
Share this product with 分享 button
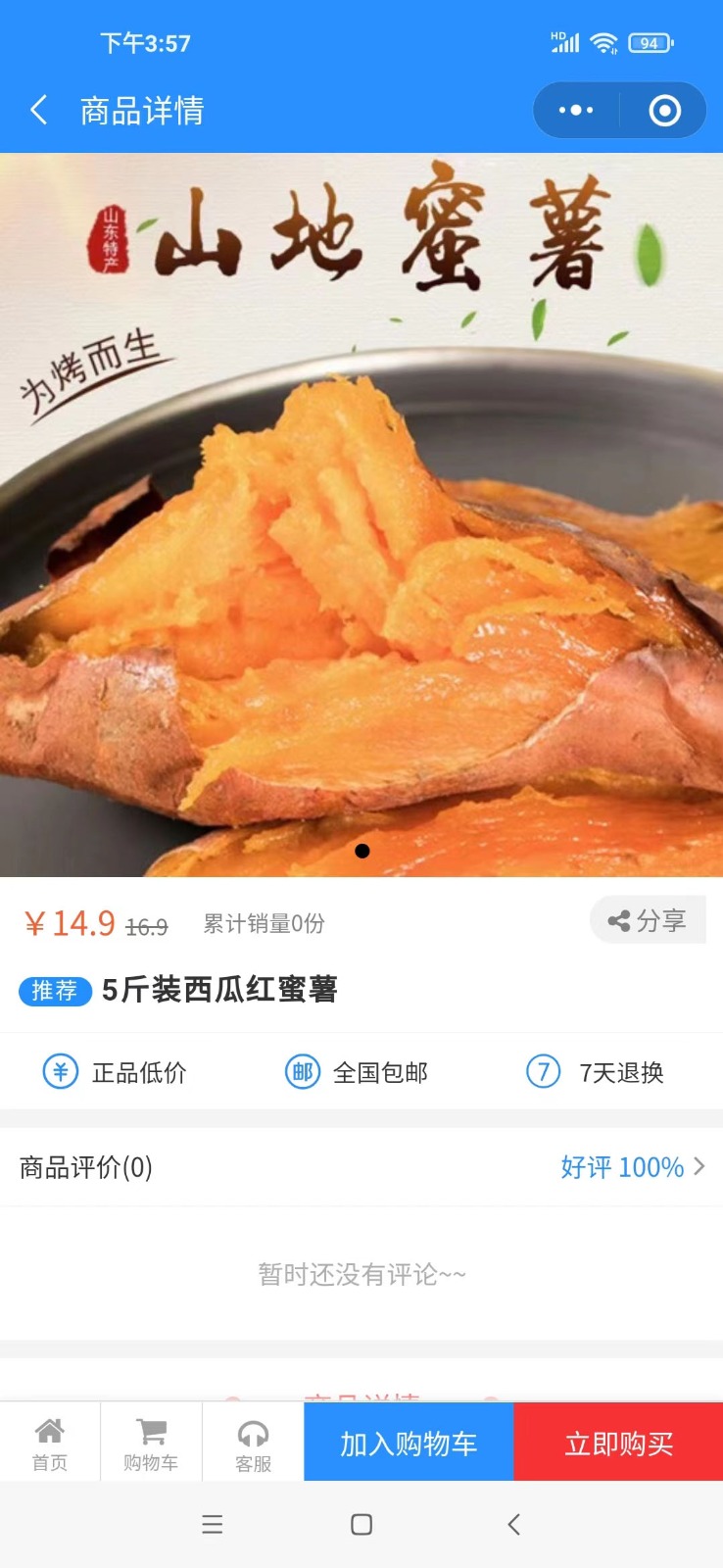pos(648,920)
